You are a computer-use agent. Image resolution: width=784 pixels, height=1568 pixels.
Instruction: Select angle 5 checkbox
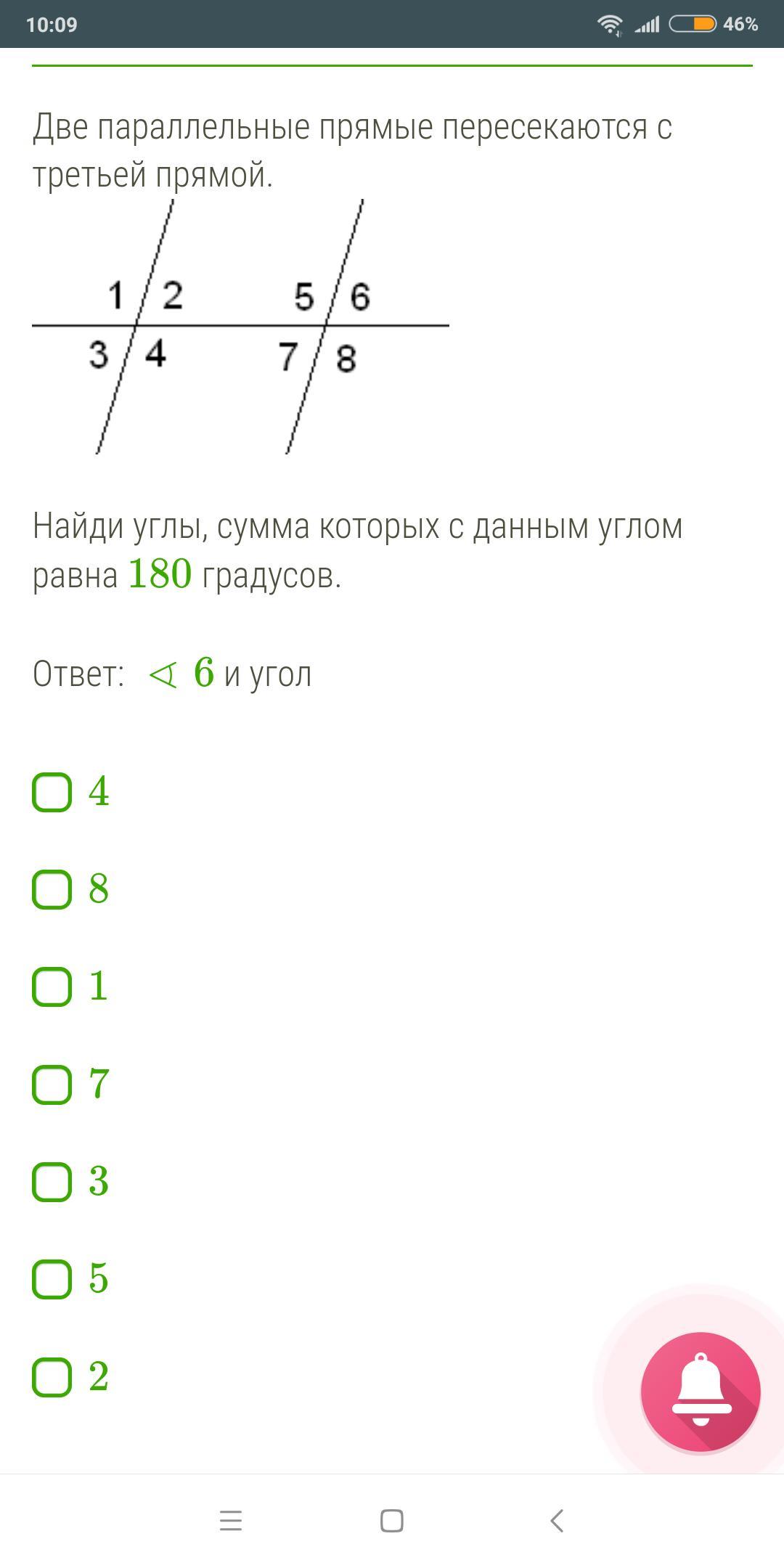click(52, 1279)
